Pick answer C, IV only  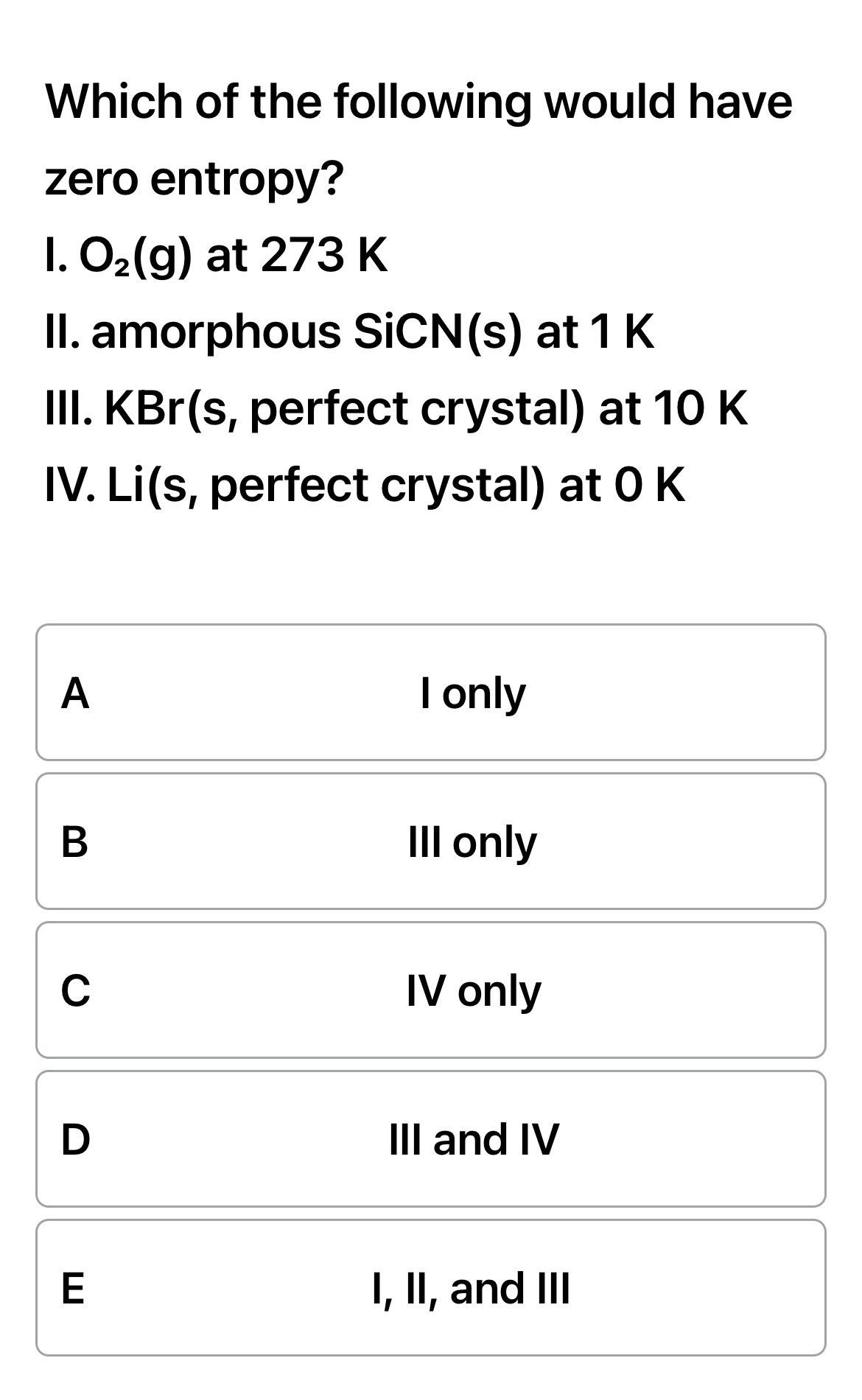coord(431,990)
